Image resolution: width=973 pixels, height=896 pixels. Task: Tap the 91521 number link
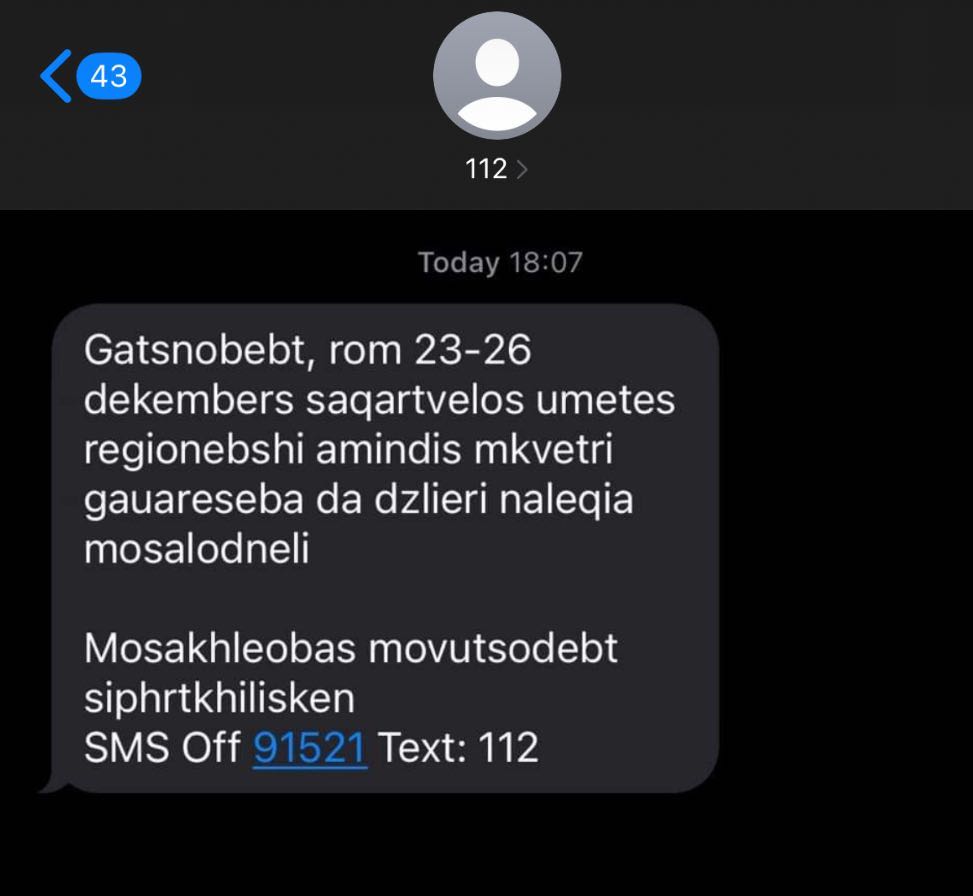pyautogui.click(x=310, y=747)
